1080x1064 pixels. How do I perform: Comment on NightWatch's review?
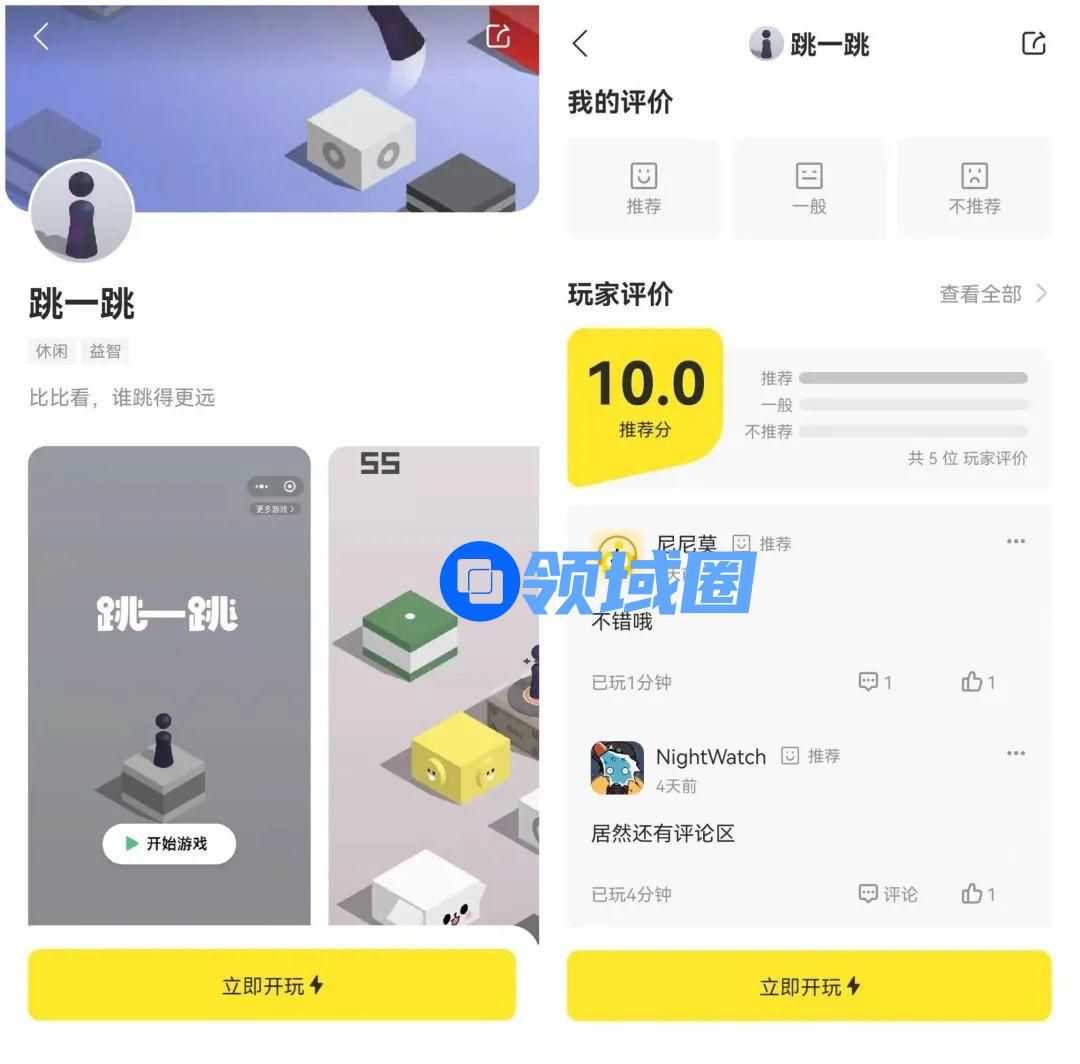888,894
